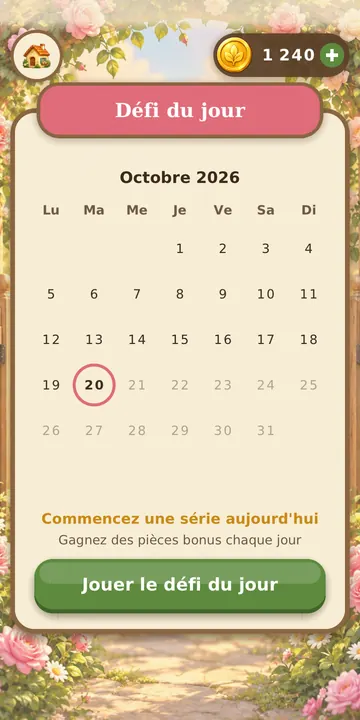Tap Jouer le défi du jour
Viewport: 360px width, 720px height.
tap(180, 585)
